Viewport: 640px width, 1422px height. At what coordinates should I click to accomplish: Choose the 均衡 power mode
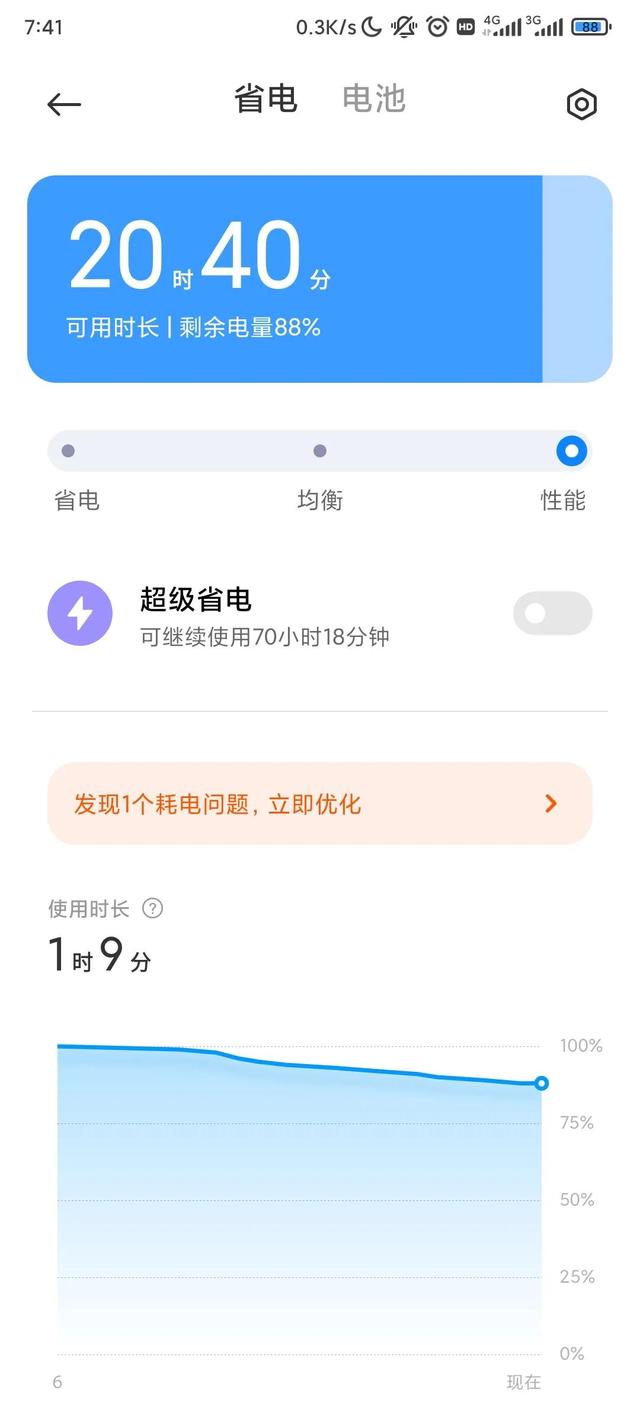click(x=320, y=451)
